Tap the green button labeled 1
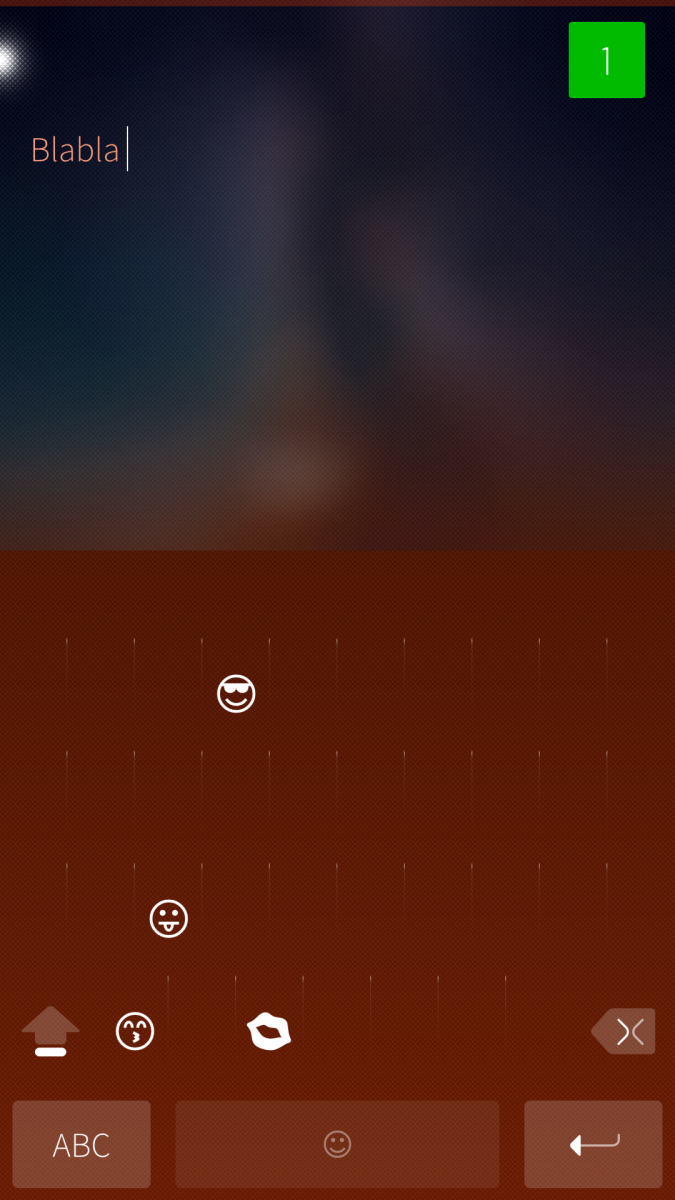The width and height of the screenshot is (675, 1200). [606, 60]
